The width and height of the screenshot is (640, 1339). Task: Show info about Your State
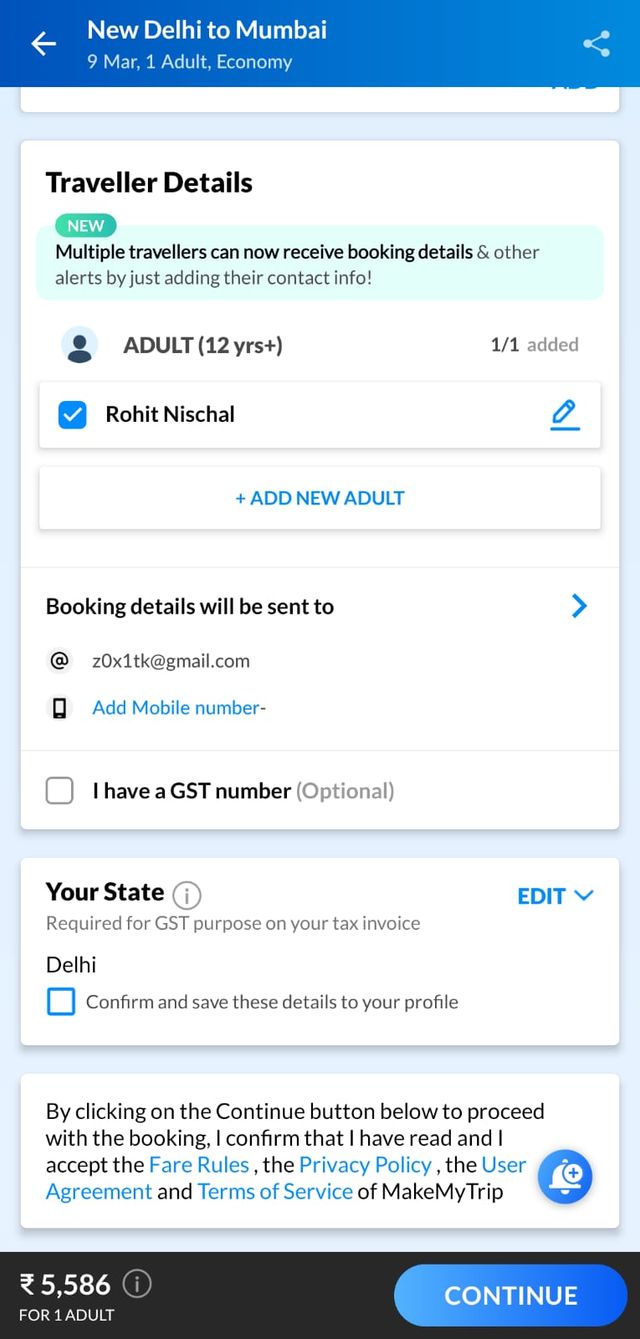point(187,894)
